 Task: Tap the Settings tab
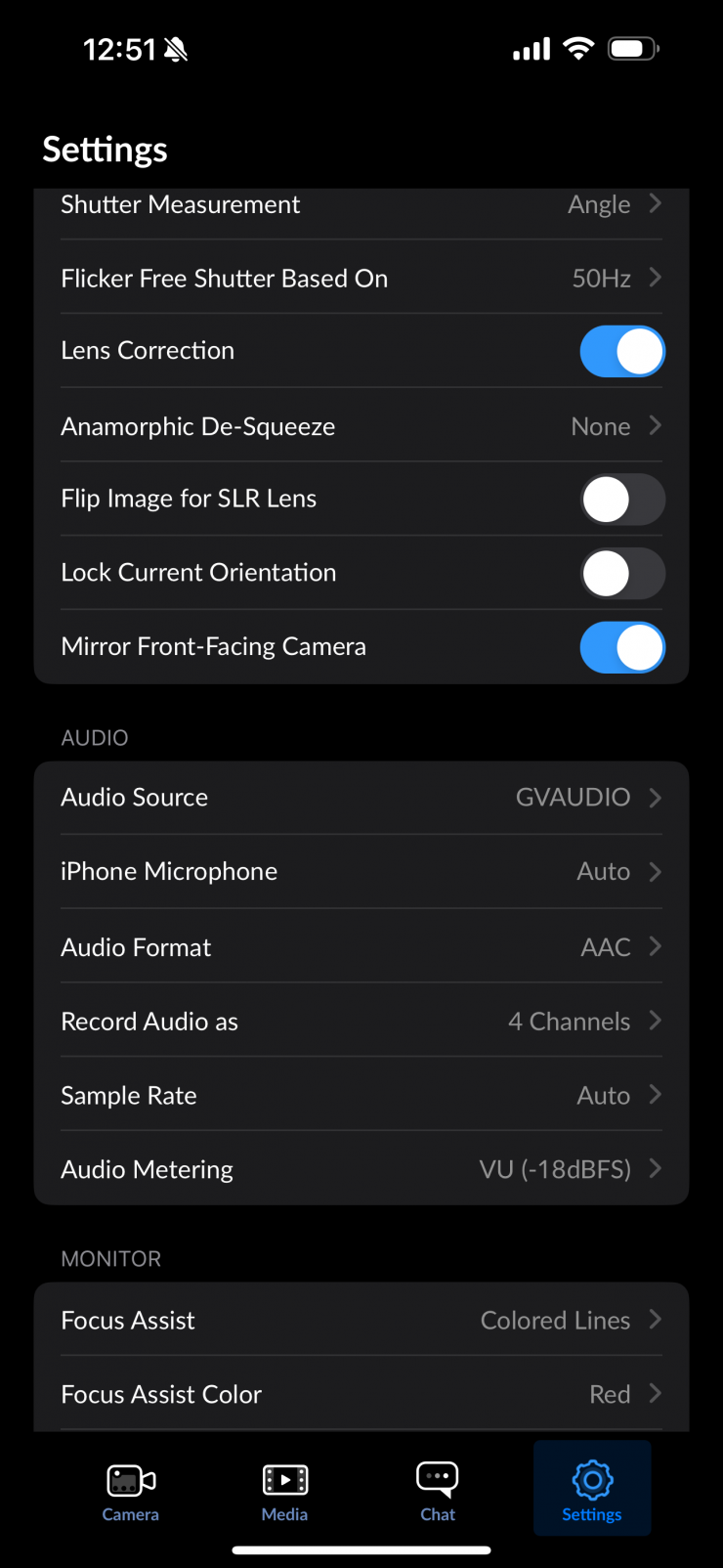pos(591,1493)
